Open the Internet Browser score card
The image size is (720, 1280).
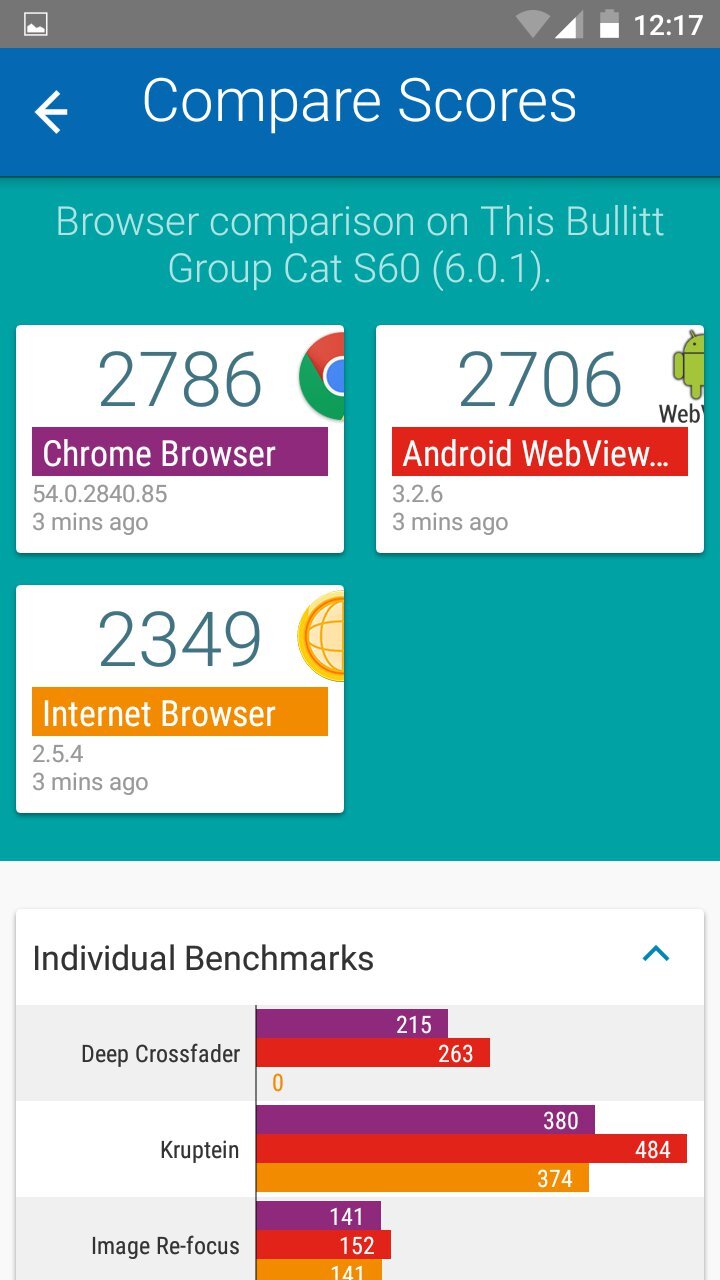tap(180, 698)
